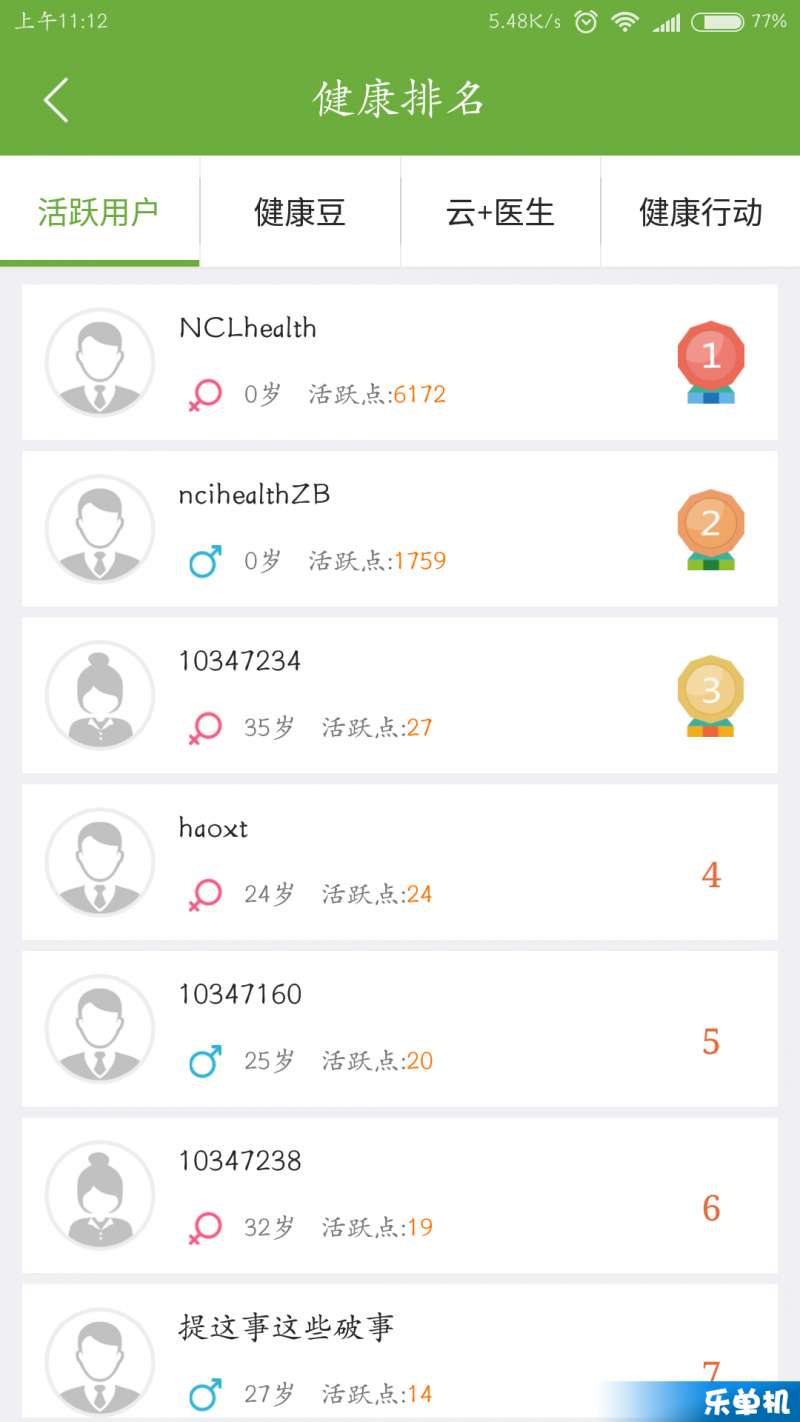
Task: Open NCLhealth's ranking entry
Action: tap(400, 362)
